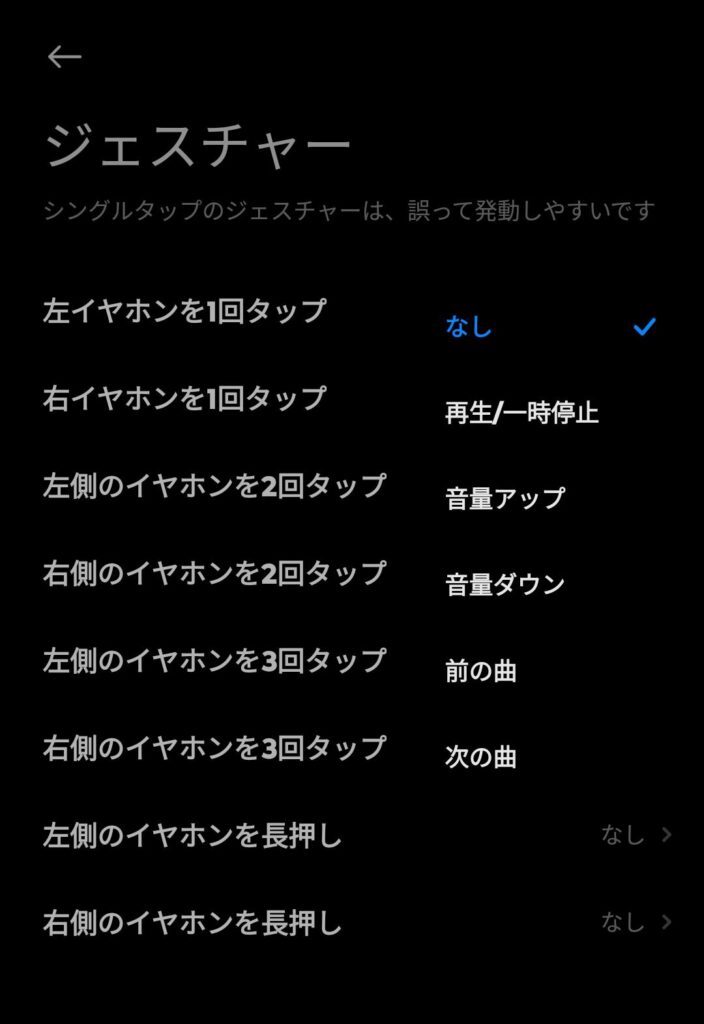Open 左側のイヤホンを2回タップ setting
Viewport: 704px width, 1024px height.
click(214, 486)
